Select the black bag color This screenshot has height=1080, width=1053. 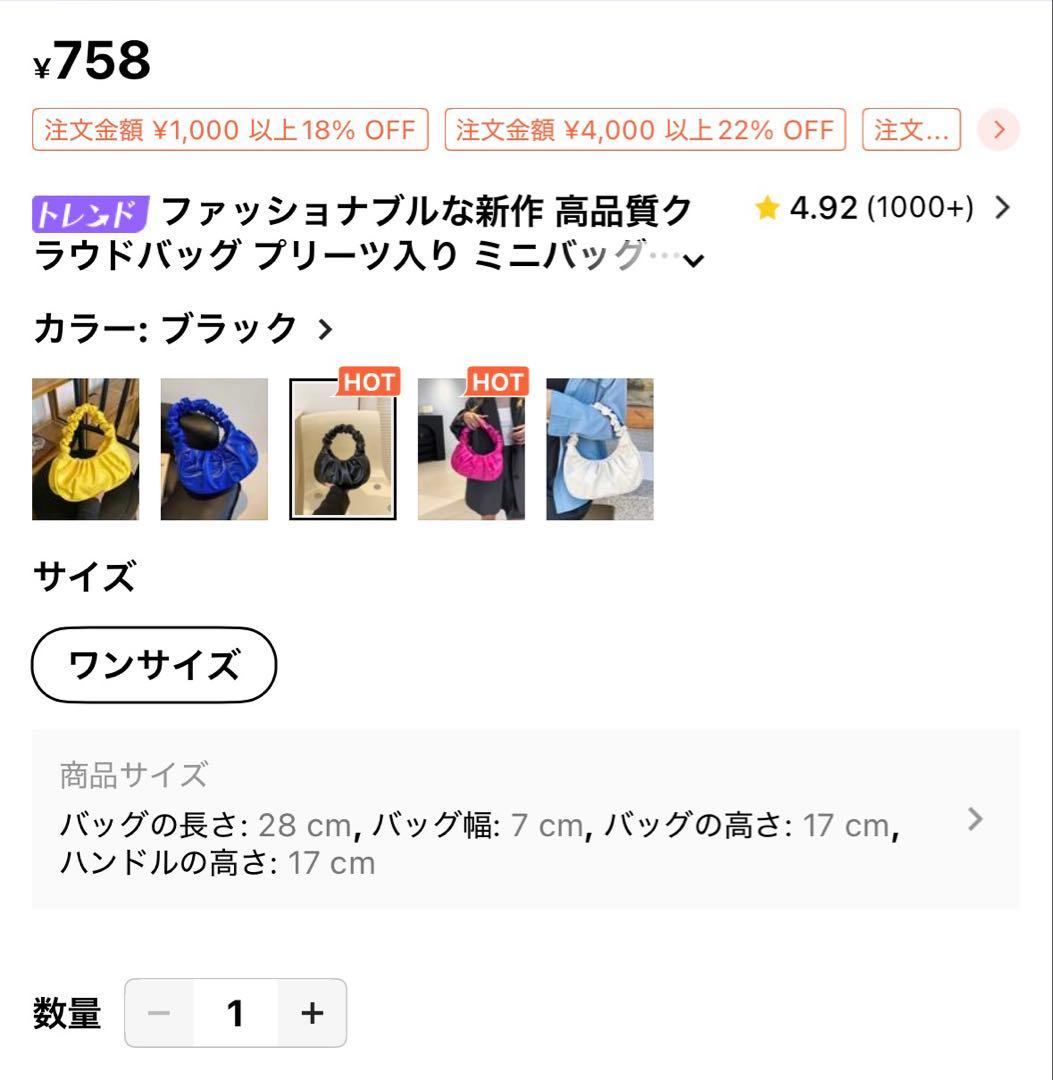343,449
